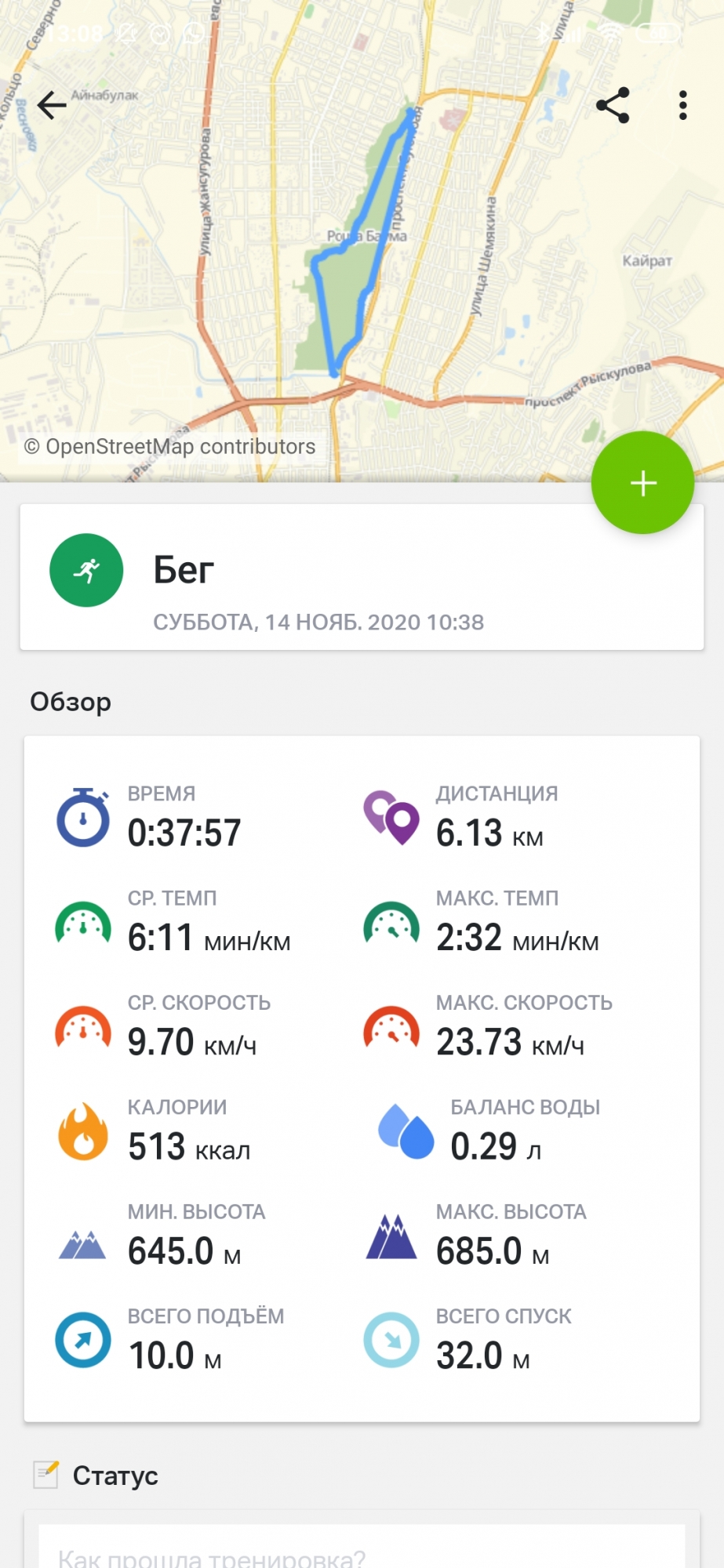Open the Бег workout card

pos(361,578)
